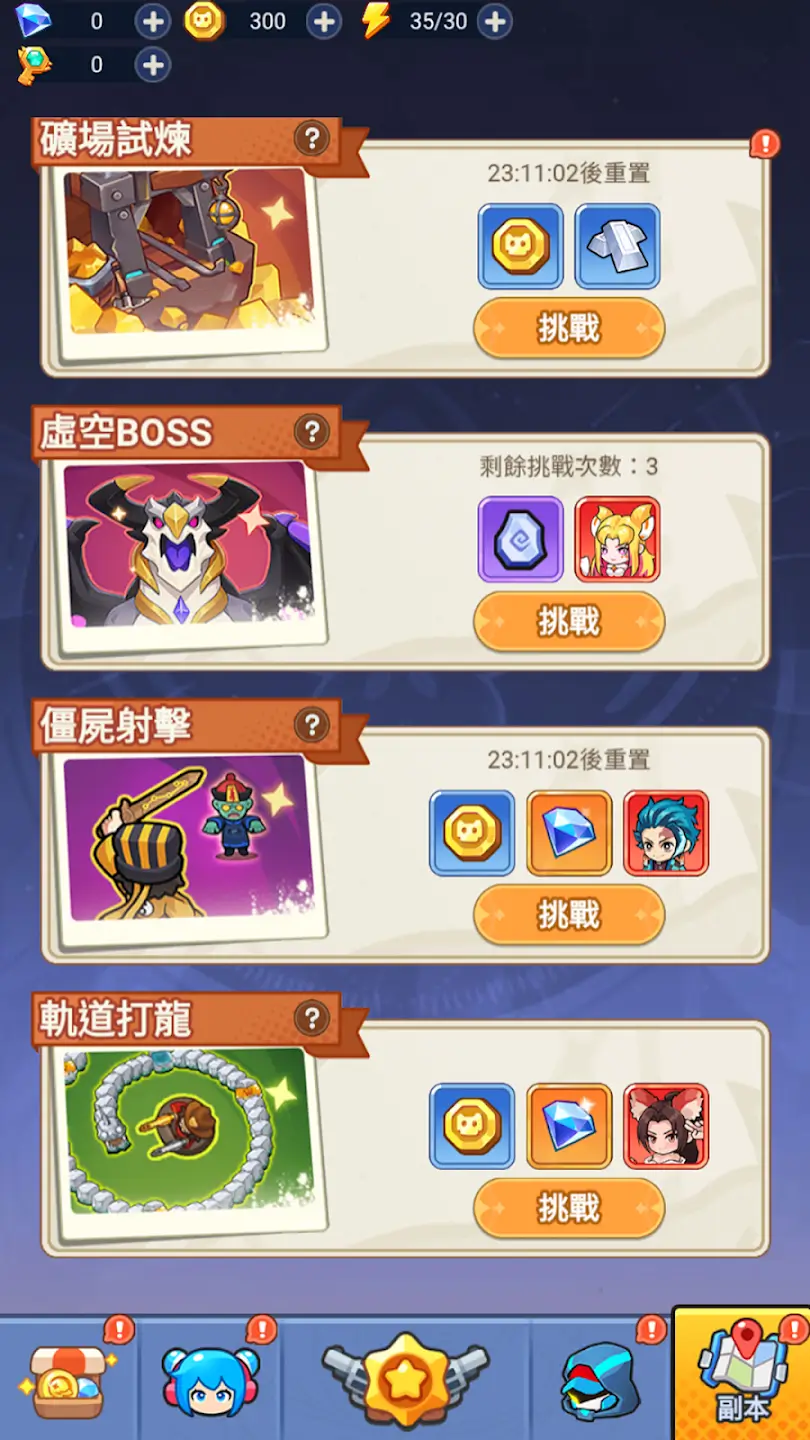810x1440 pixels.
Task: Select the 副本 tab
Action: [x=742, y=1381]
